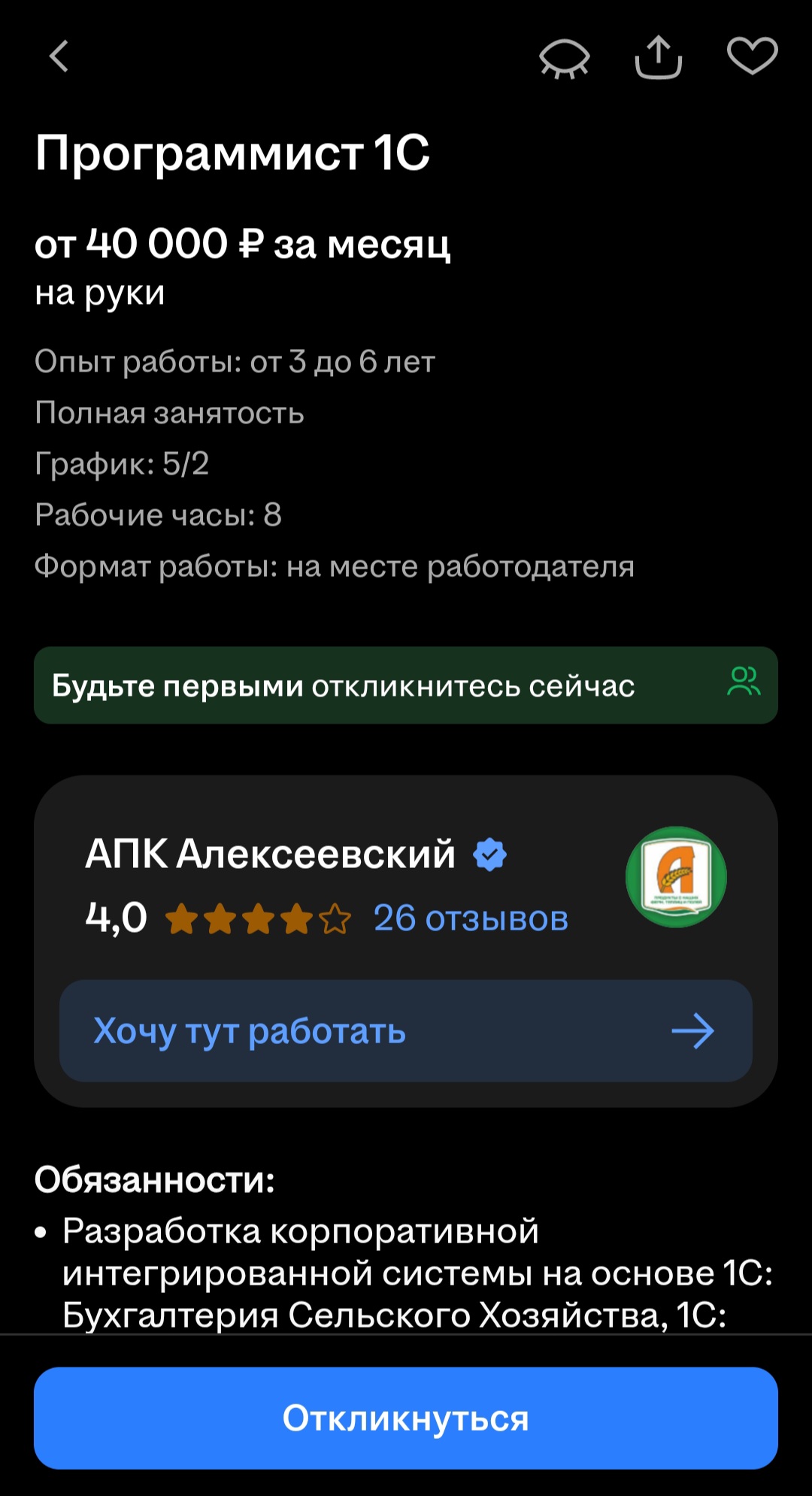Tap the Хочу тут работать button
Screen dimensions: 812x1496
[406, 1031]
